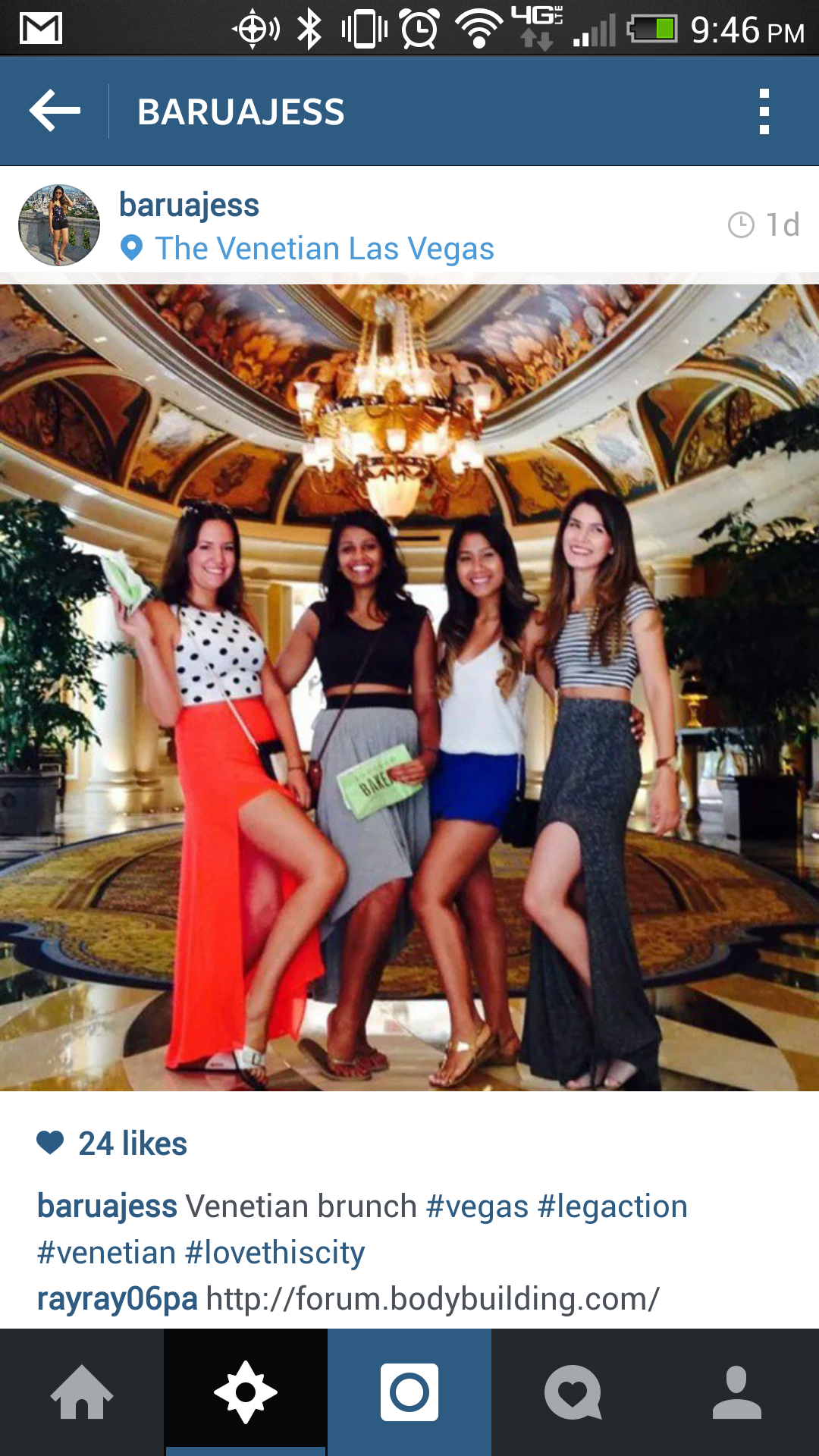This screenshot has width=819, height=1456.
Task: Switch to the Explore tab
Action: (x=246, y=1392)
